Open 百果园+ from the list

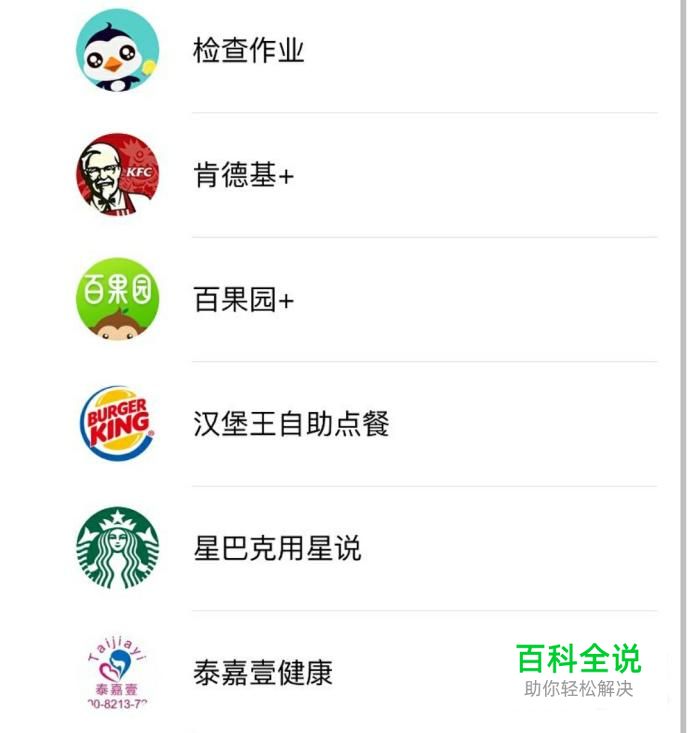coord(244,300)
